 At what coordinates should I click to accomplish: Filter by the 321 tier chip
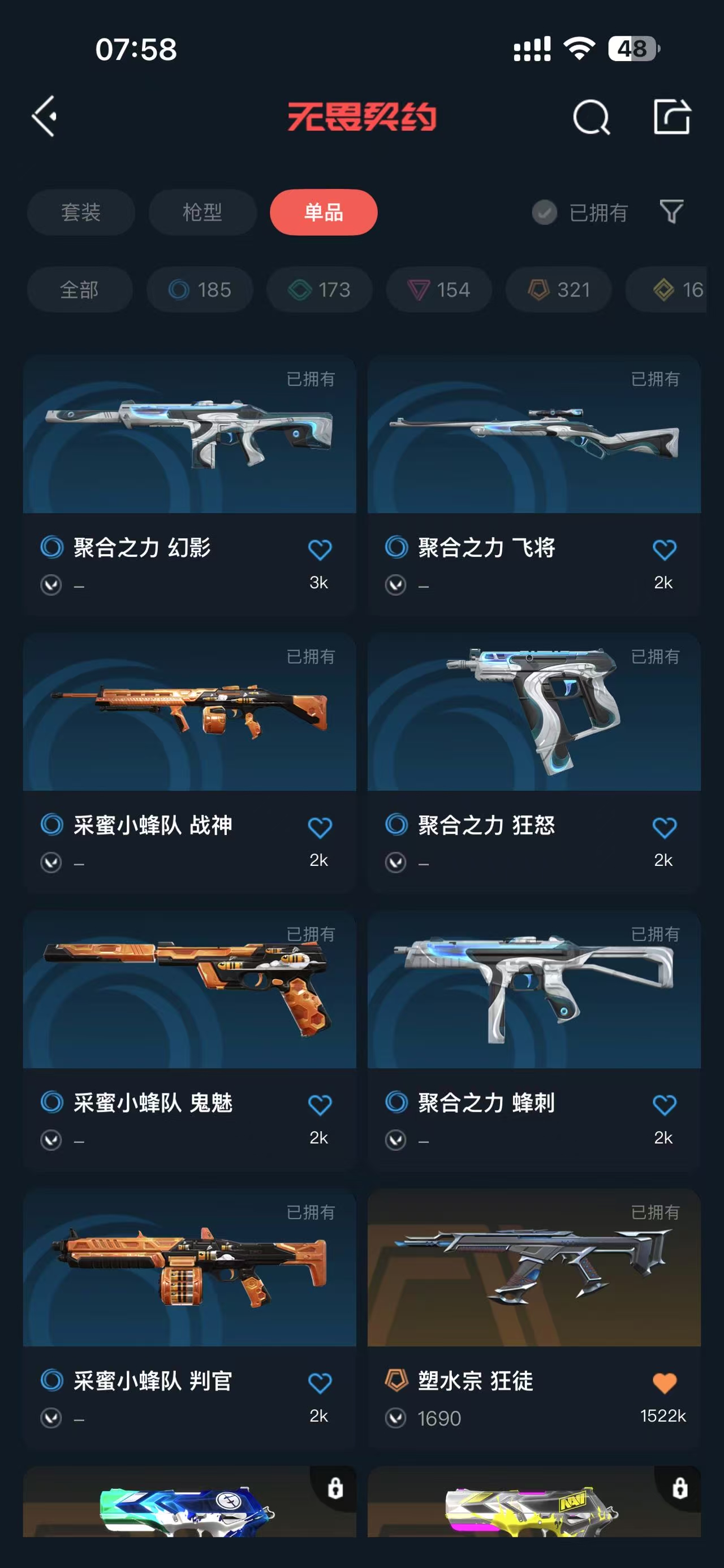click(x=558, y=290)
